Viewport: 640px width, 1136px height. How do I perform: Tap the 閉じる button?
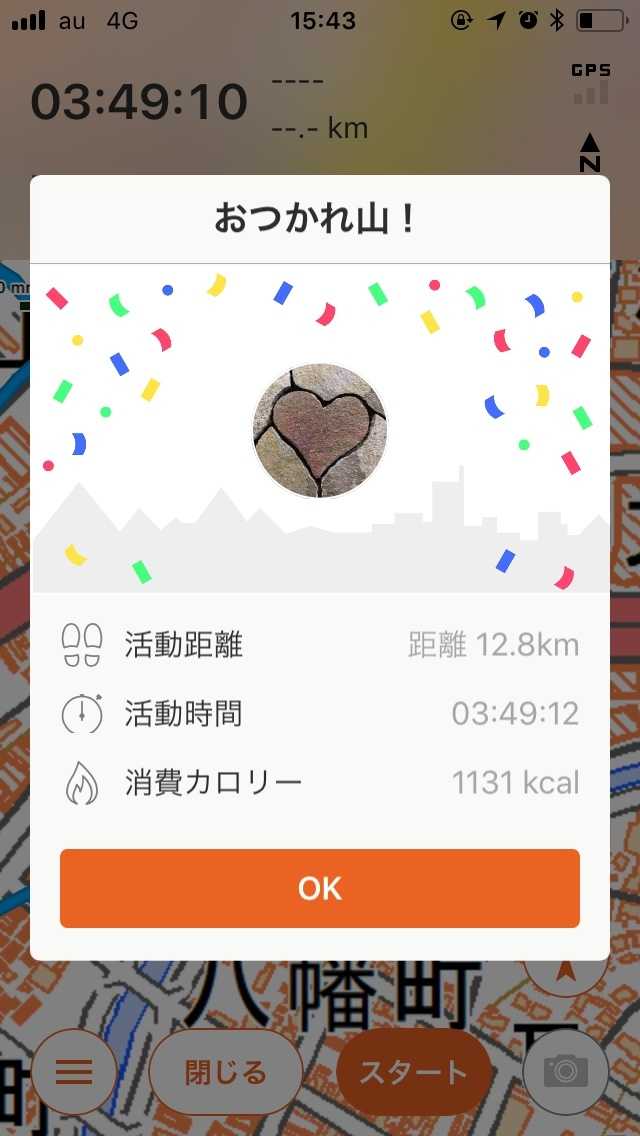pyautogui.click(x=226, y=1073)
